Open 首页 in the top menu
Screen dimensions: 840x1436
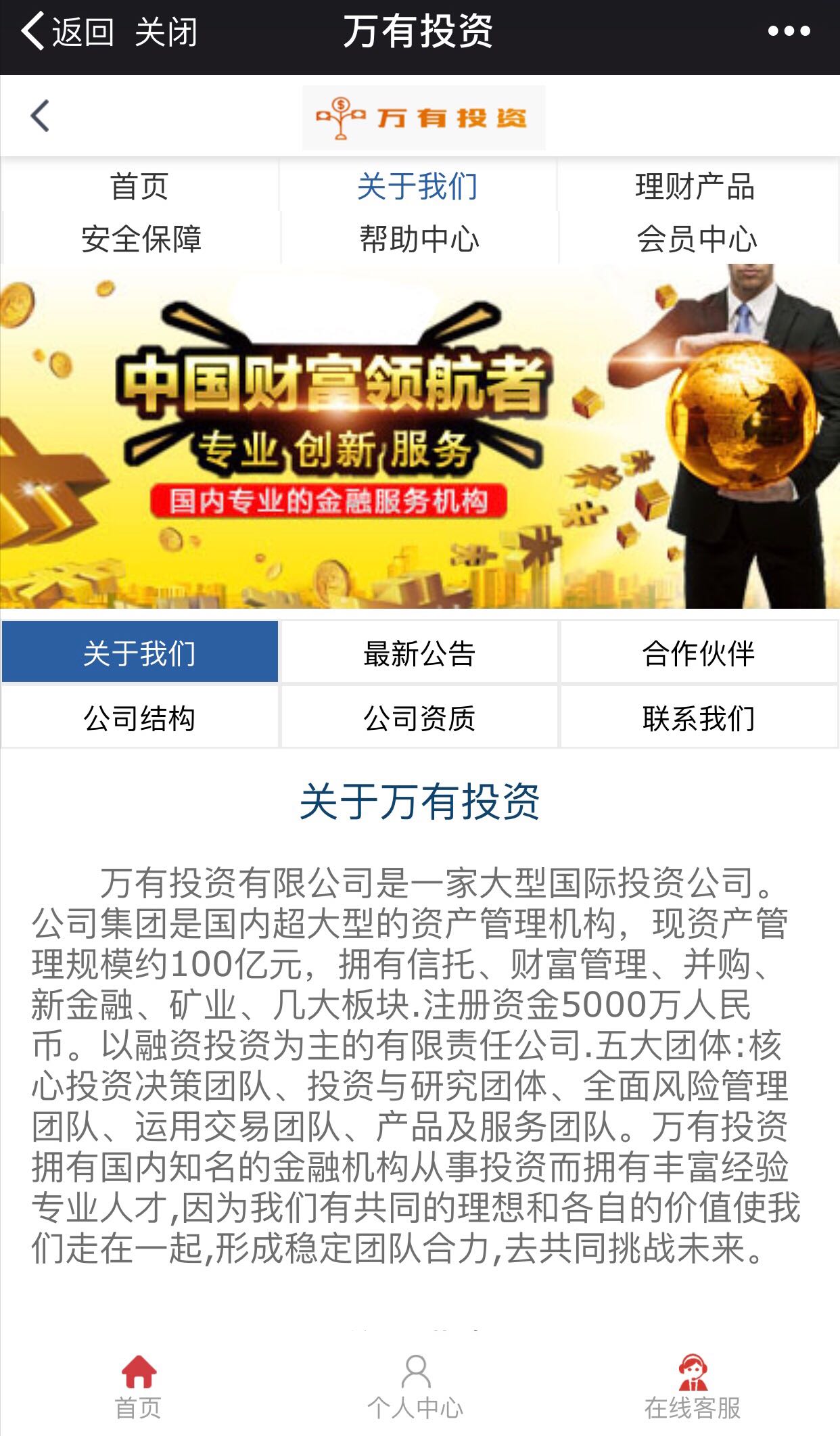click(139, 186)
